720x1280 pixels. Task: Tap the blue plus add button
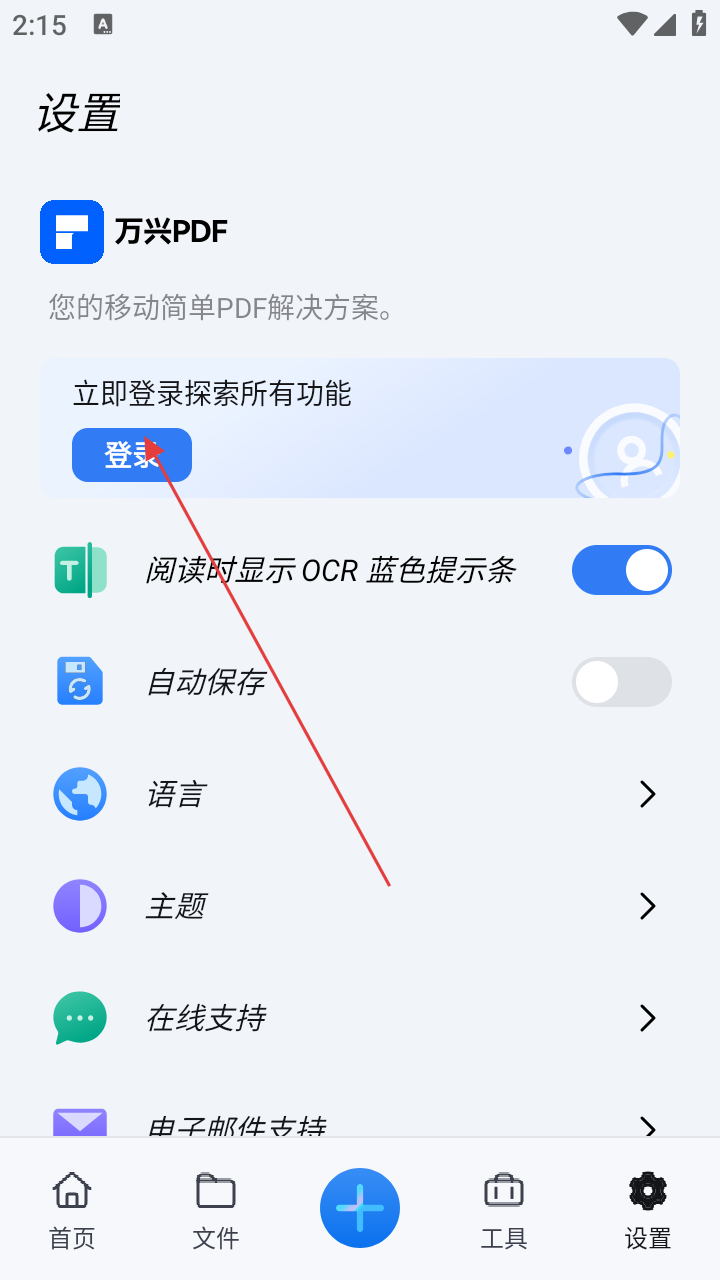tap(360, 1208)
